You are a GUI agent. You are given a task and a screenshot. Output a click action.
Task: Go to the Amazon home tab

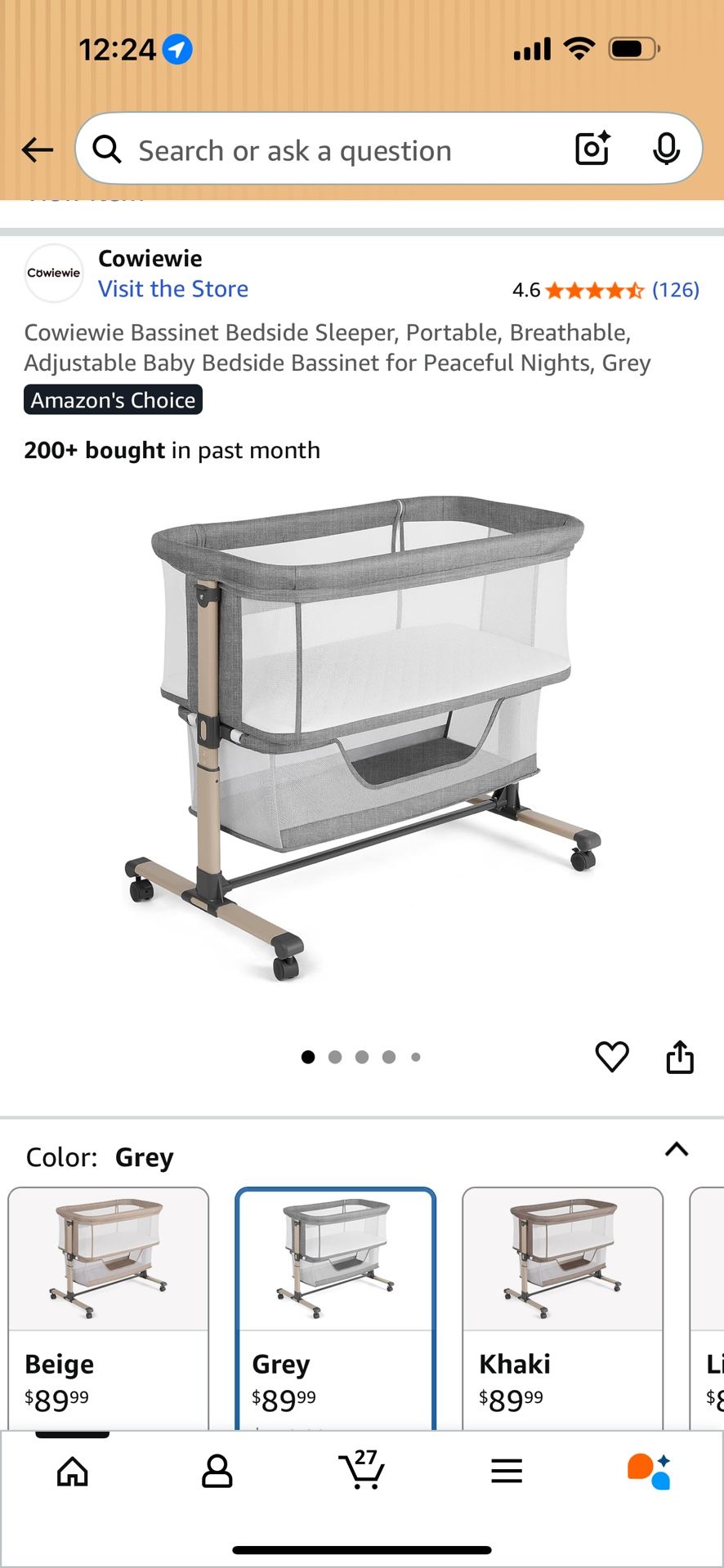73,1470
